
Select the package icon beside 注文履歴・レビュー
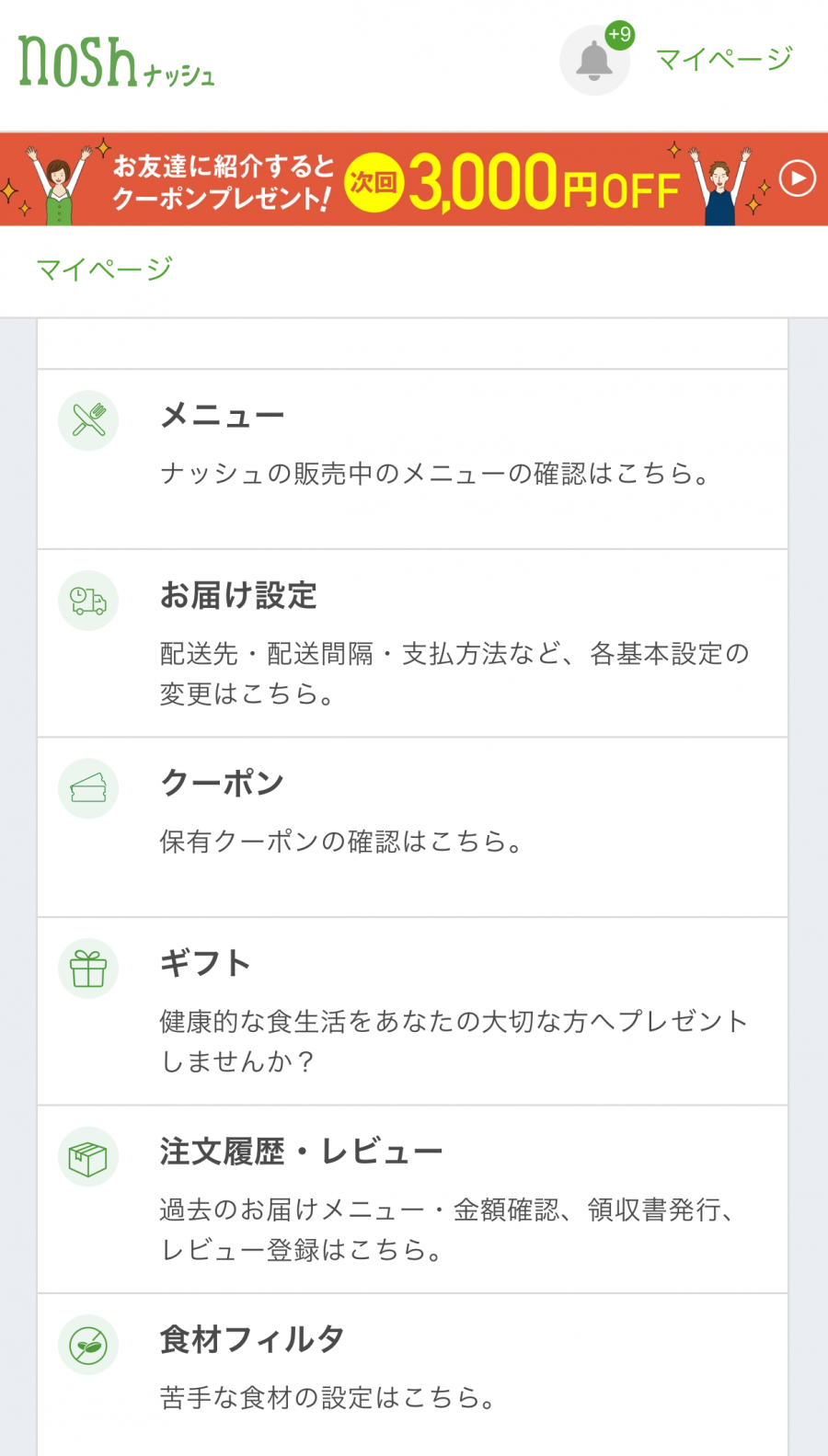coord(88,1157)
